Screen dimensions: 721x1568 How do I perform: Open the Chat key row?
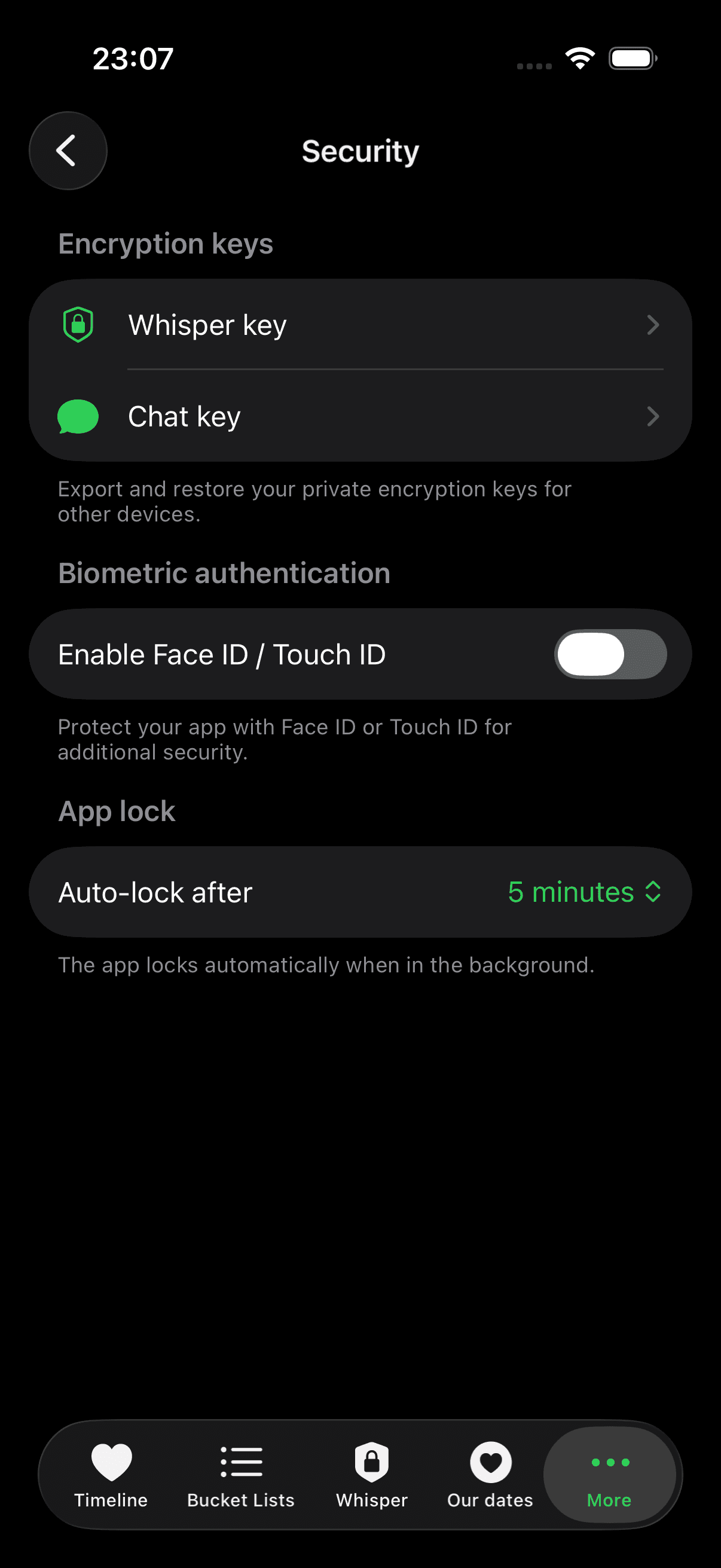point(304,416)
